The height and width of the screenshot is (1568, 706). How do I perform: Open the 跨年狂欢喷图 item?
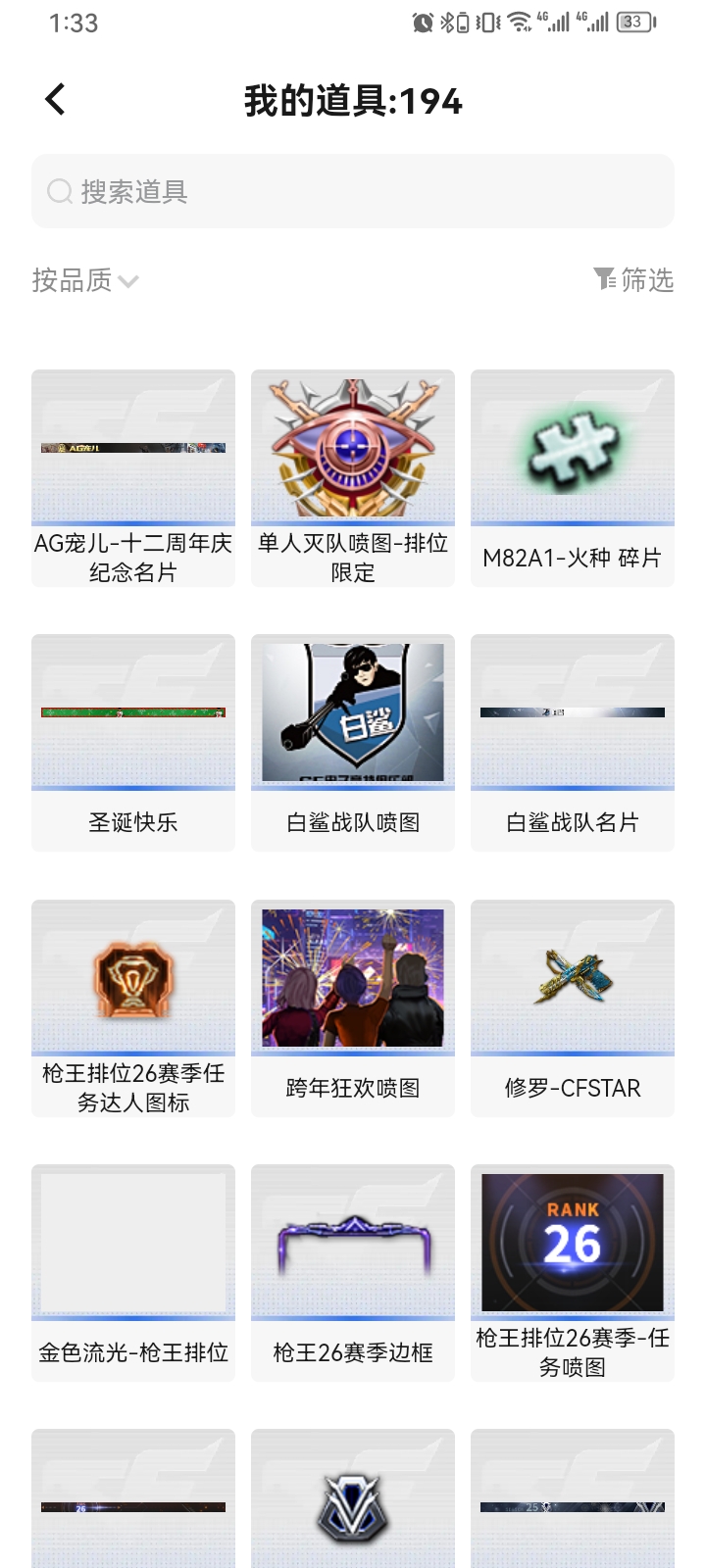click(x=353, y=1007)
